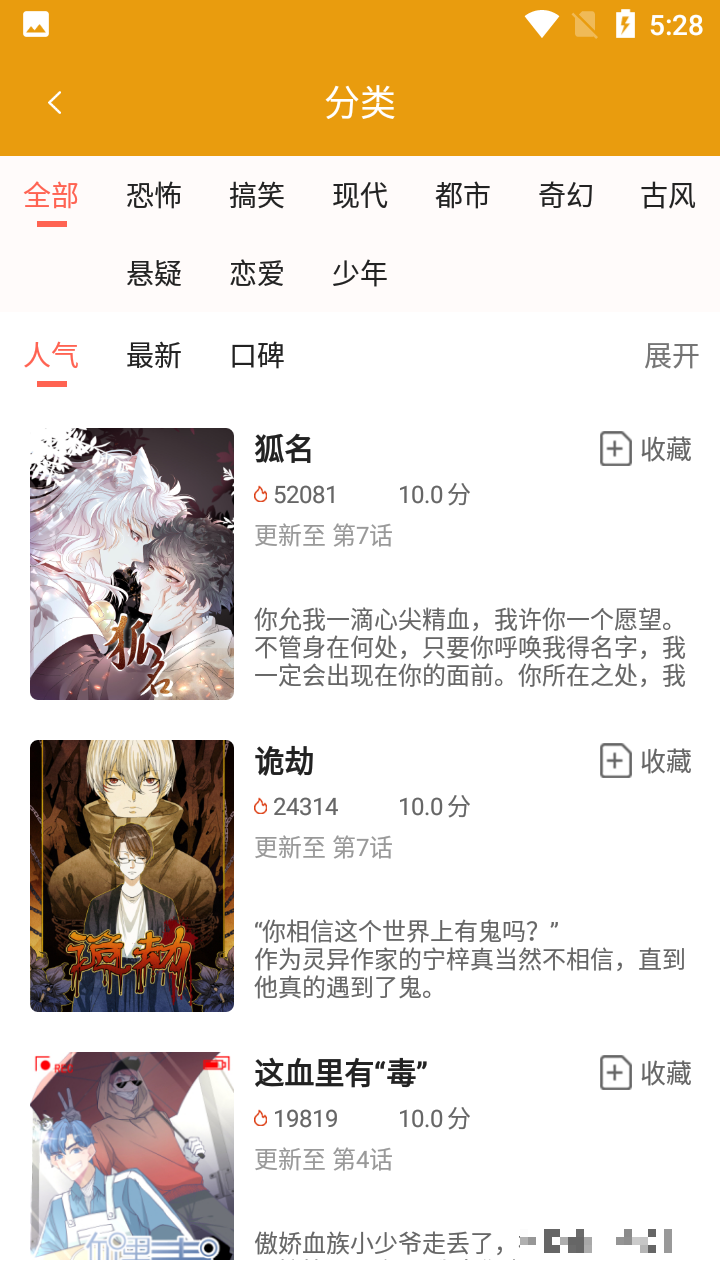This screenshot has width=720, height=1280.
Task: Switch to the 都市 category
Action: 463,196
